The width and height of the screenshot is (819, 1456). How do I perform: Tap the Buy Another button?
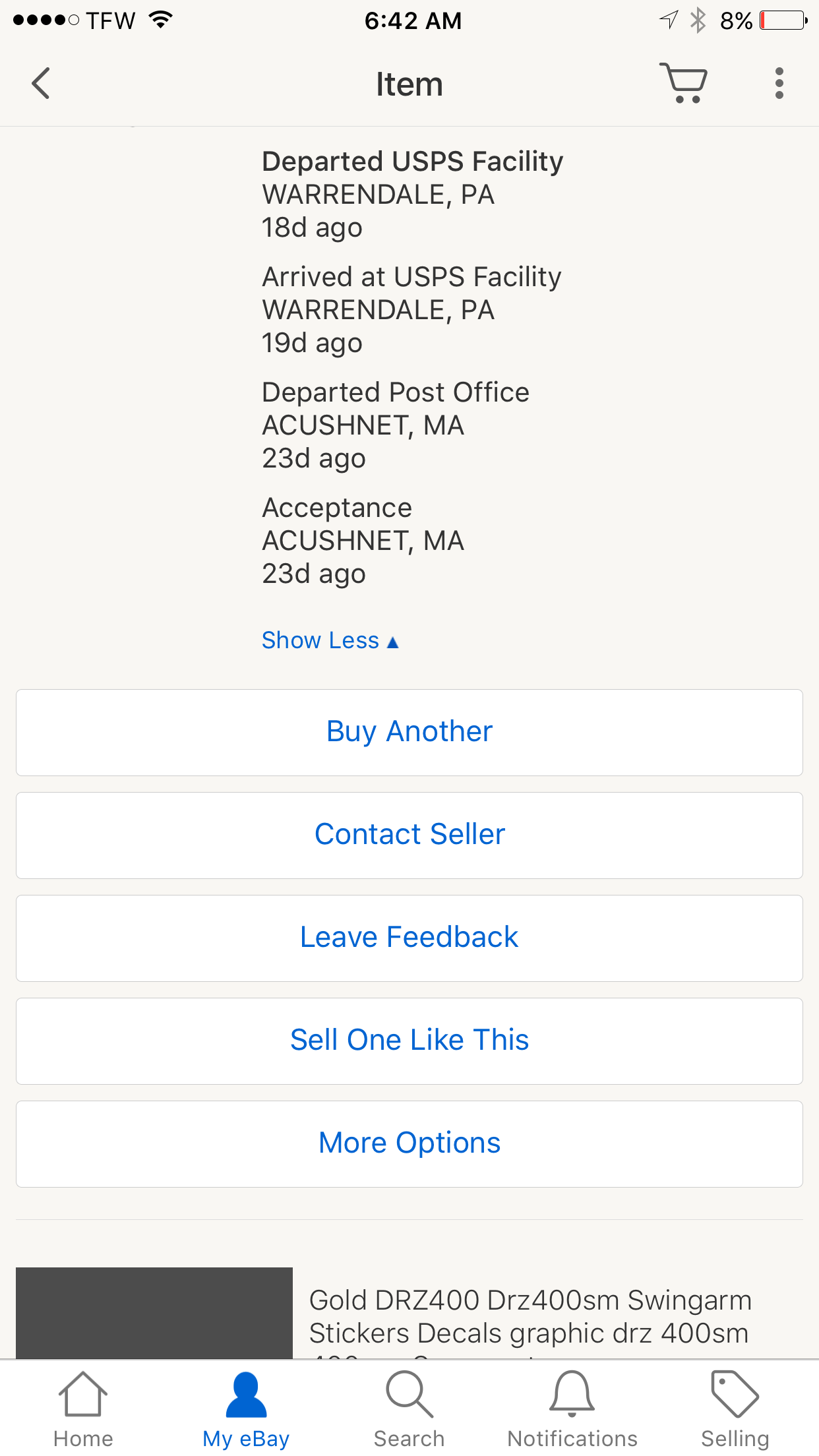(x=409, y=732)
